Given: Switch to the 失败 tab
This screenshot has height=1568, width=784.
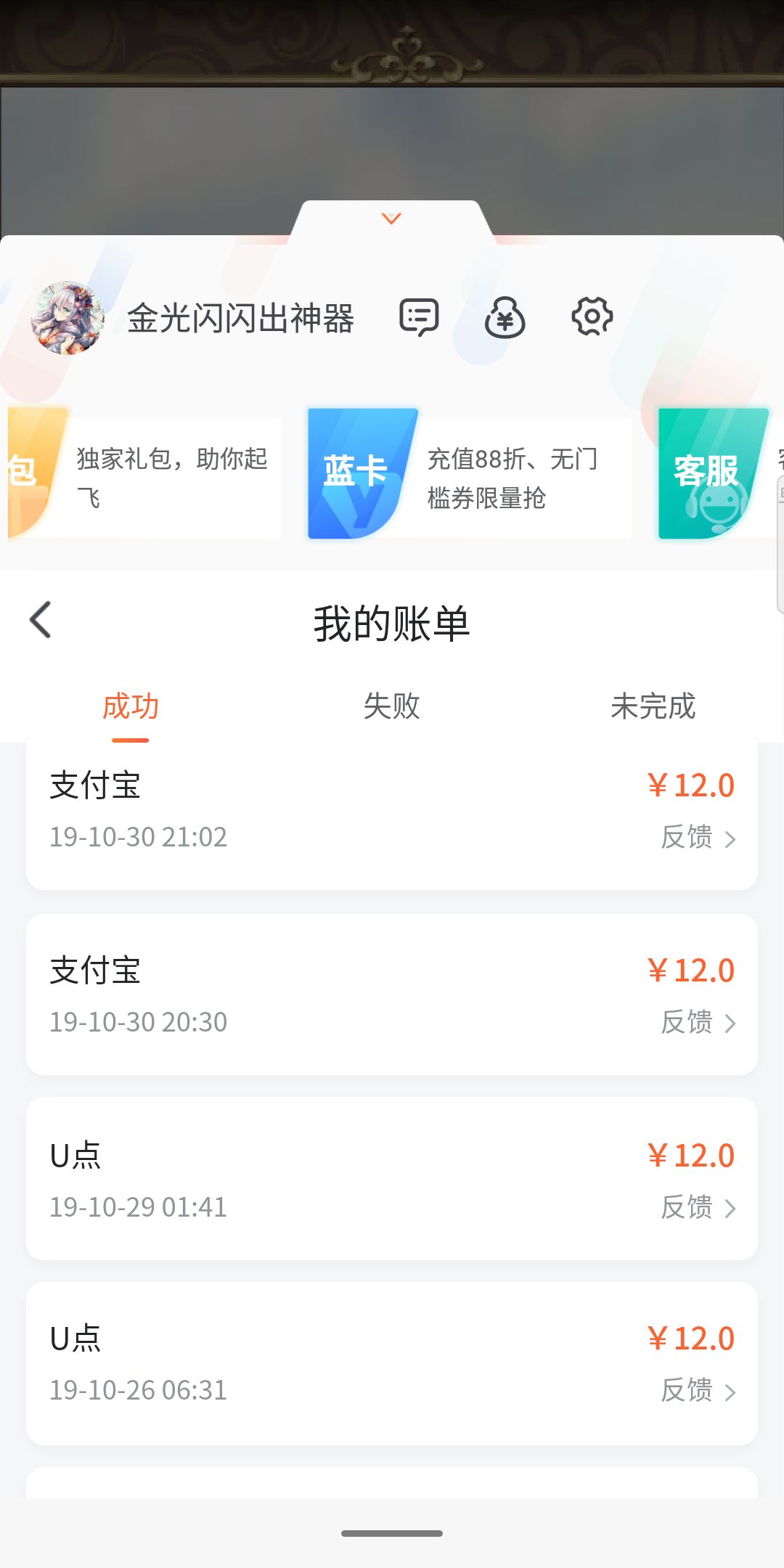Looking at the screenshot, I should click(x=392, y=706).
